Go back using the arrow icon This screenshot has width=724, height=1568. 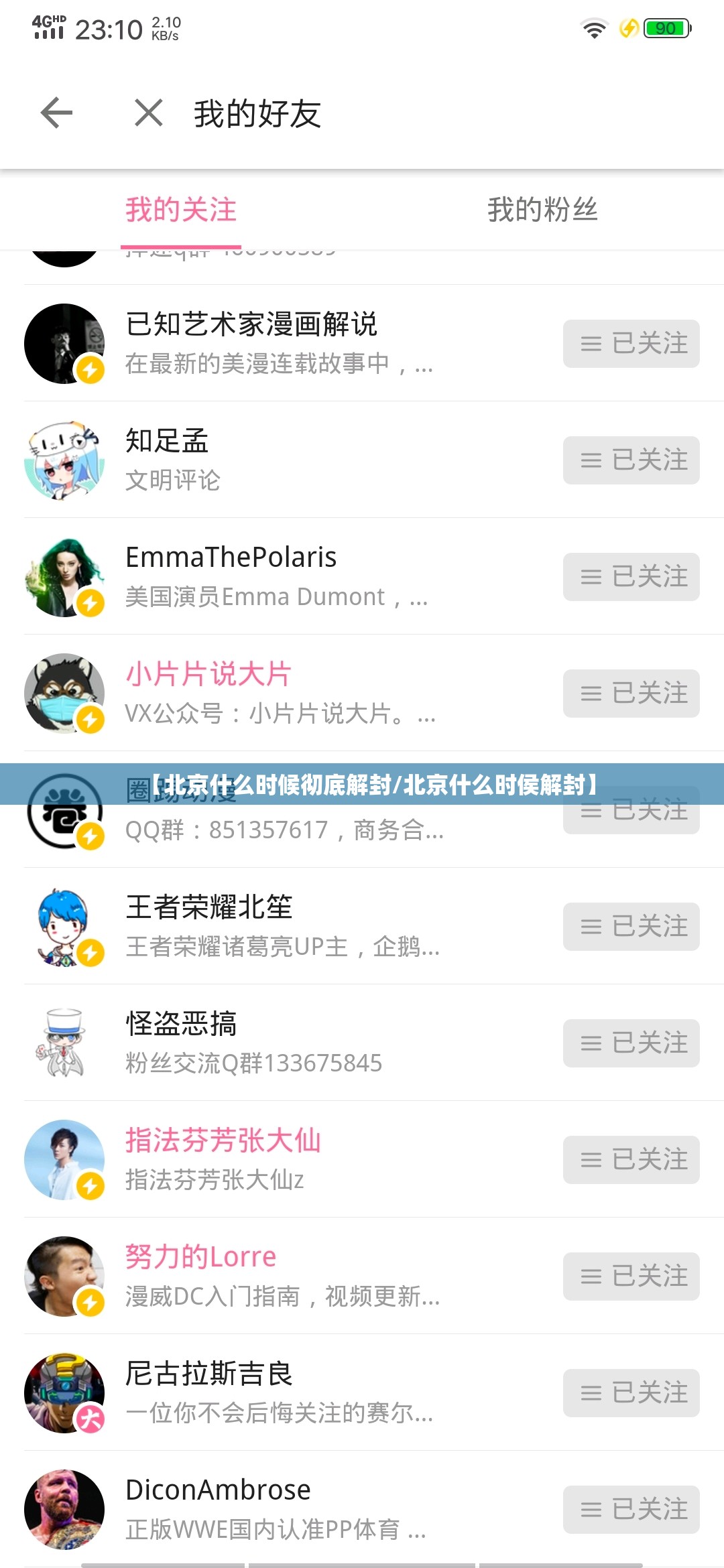[x=56, y=113]
